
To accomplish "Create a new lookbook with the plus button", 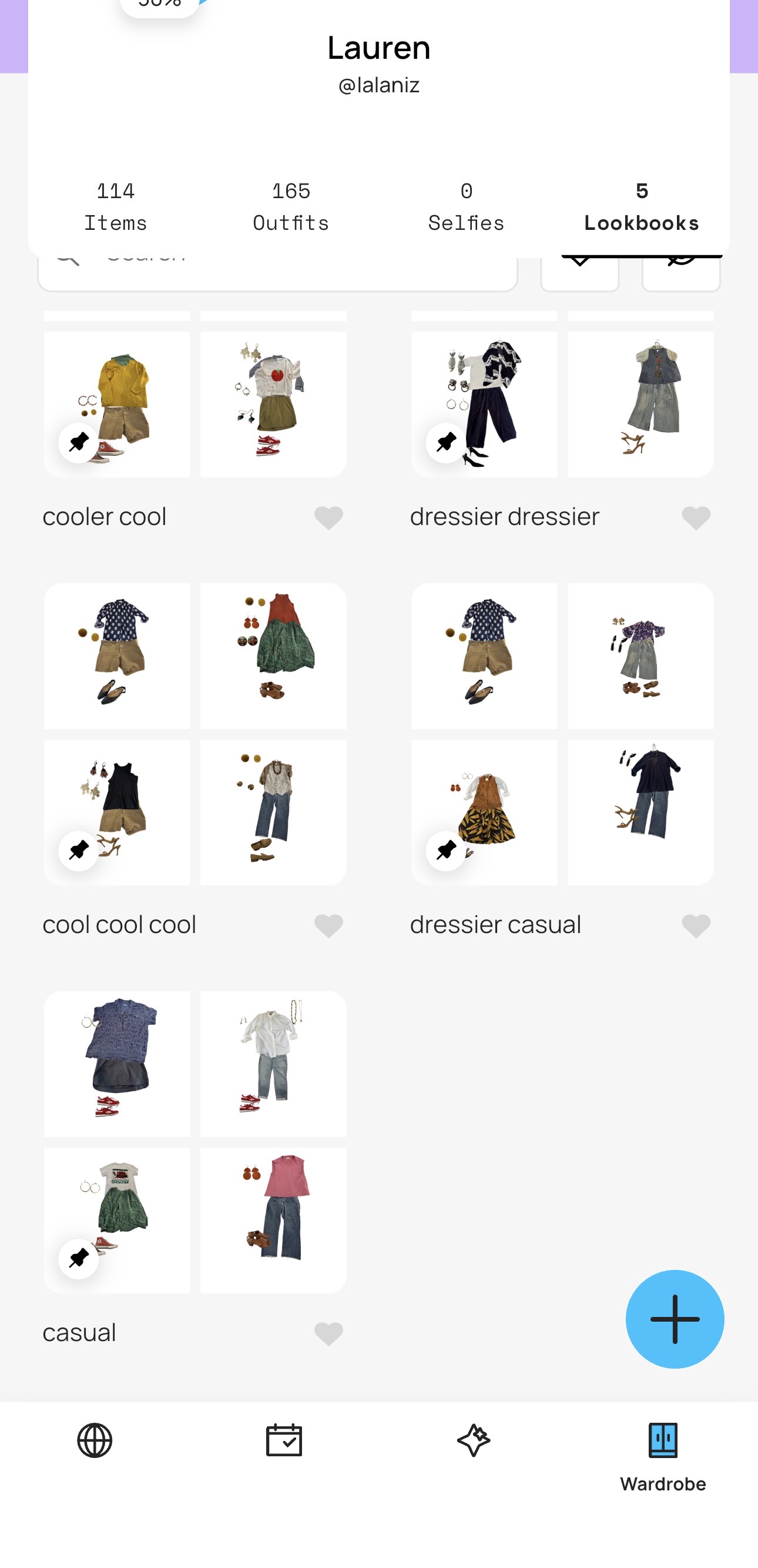I will (675, 1319).
